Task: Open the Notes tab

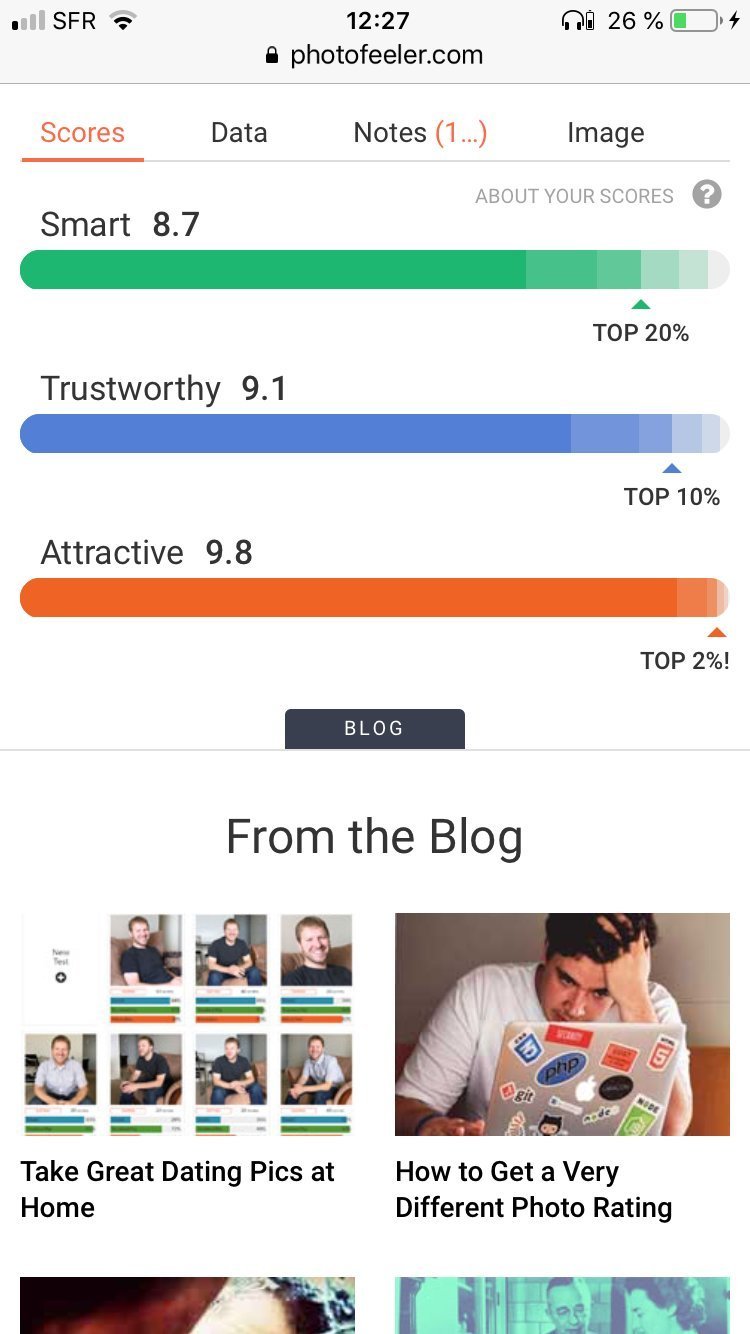Action: coord(420,133)
